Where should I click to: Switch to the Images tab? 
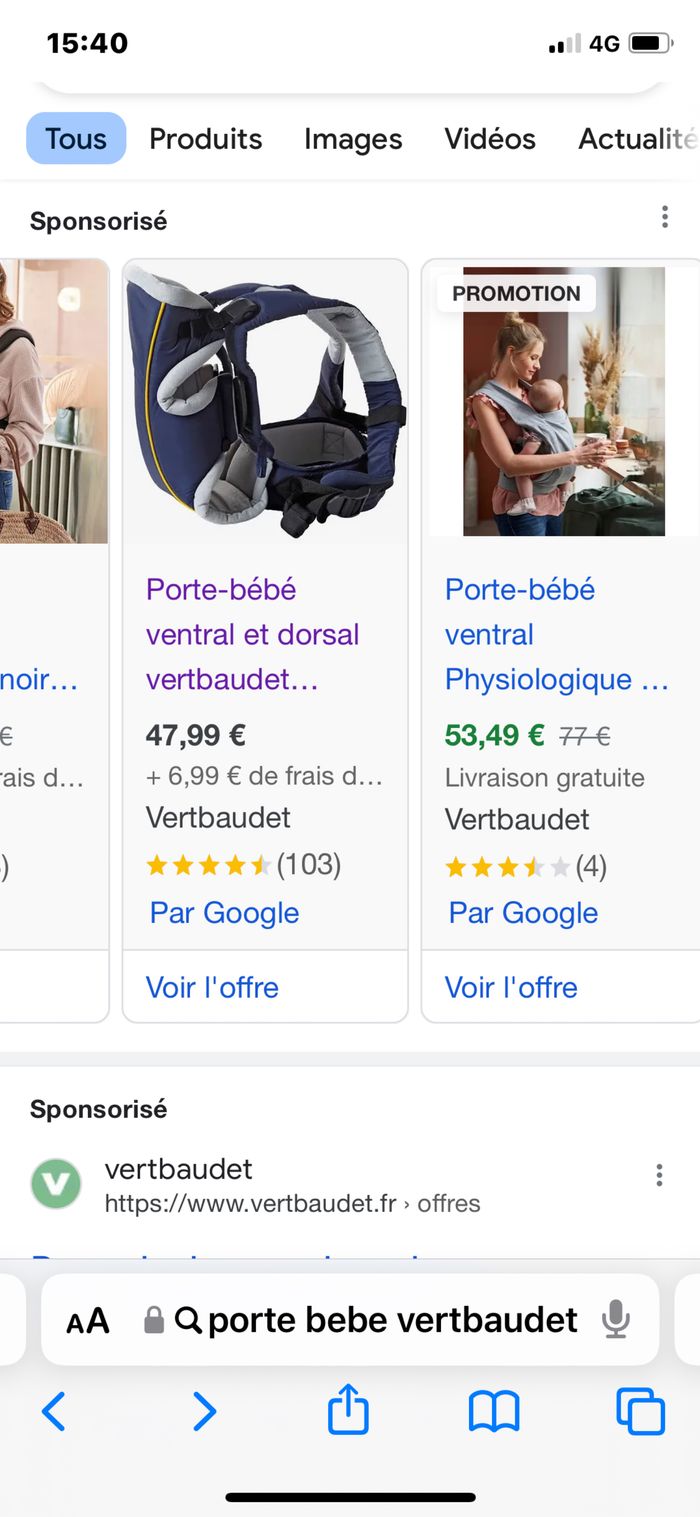click(x=353, y=139)
